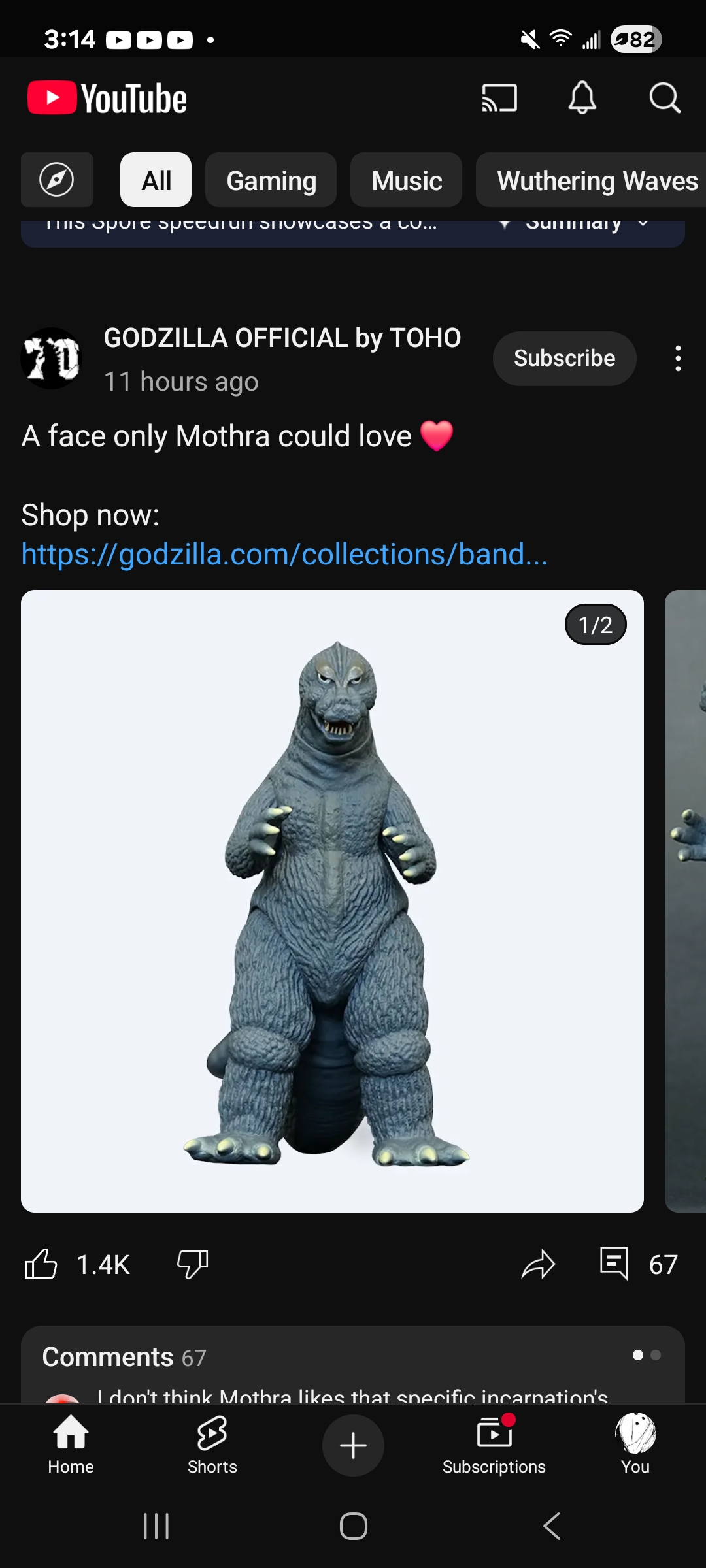The width and height of the screenshot is (706, 1568).
Task: Dislike the Godzilla post
Action: (x=193, y=1264)
